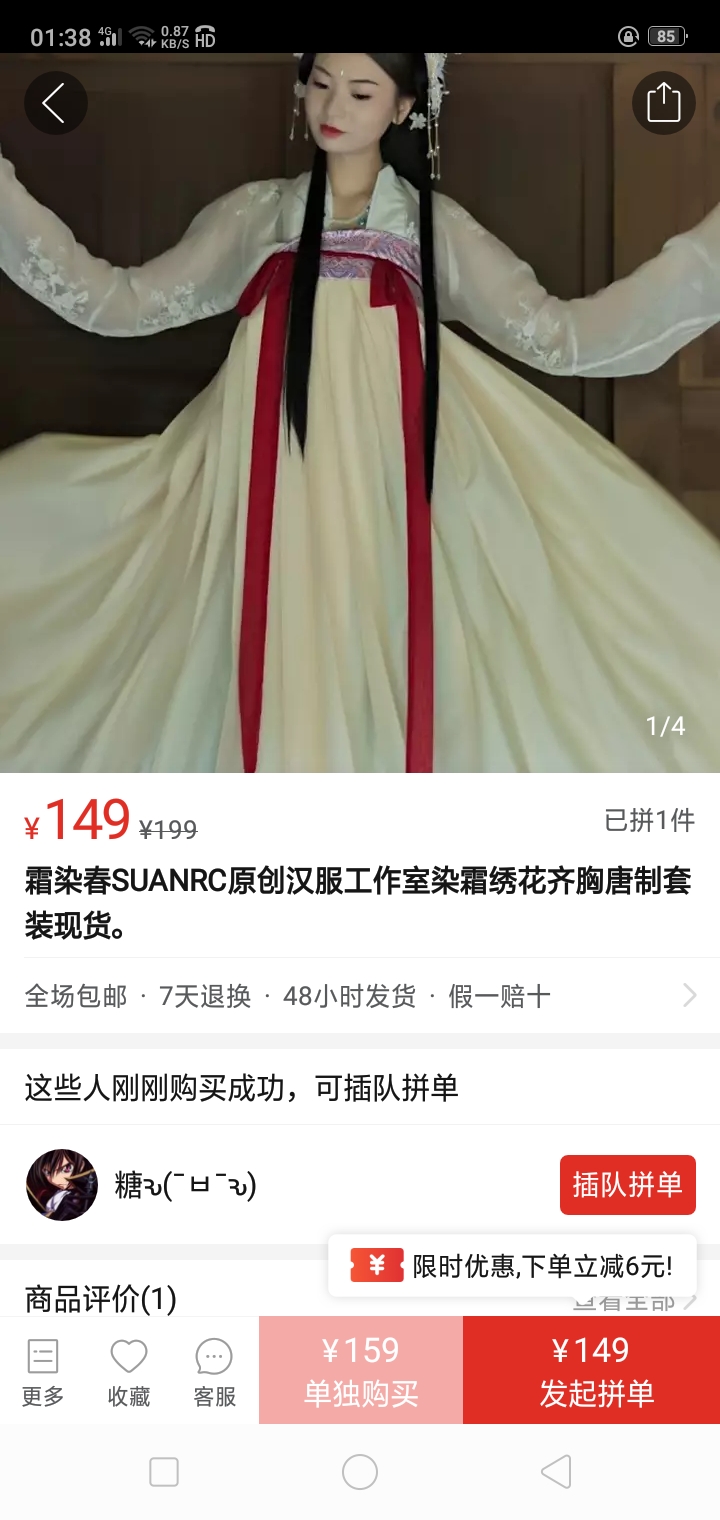Contact customer service via 客服
Image resolution: width=720 pixels, height=1520 pixels.
click(x=214, y=1371)
